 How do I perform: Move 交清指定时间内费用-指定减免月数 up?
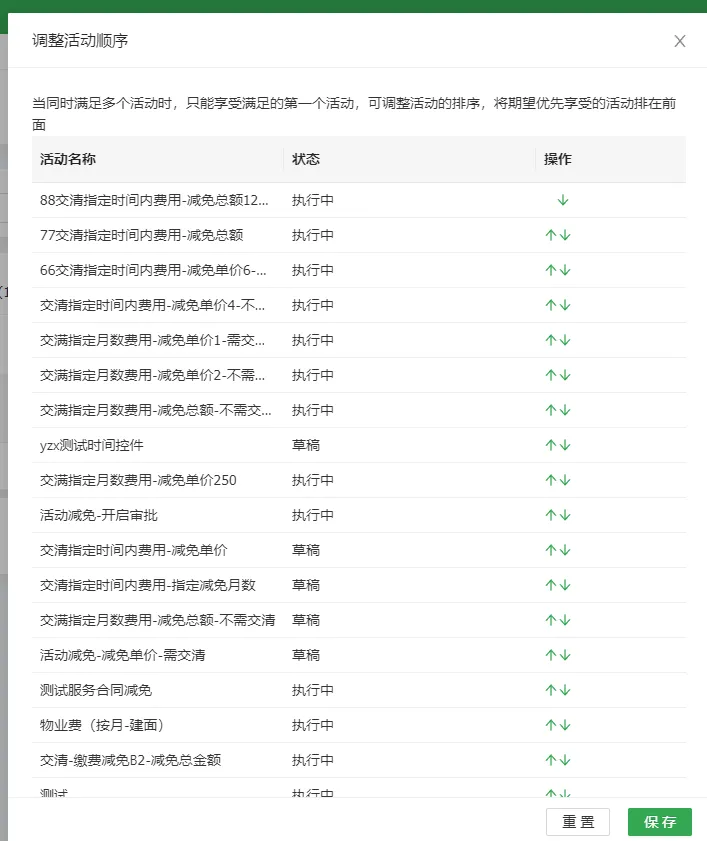[x=550, y=585]
